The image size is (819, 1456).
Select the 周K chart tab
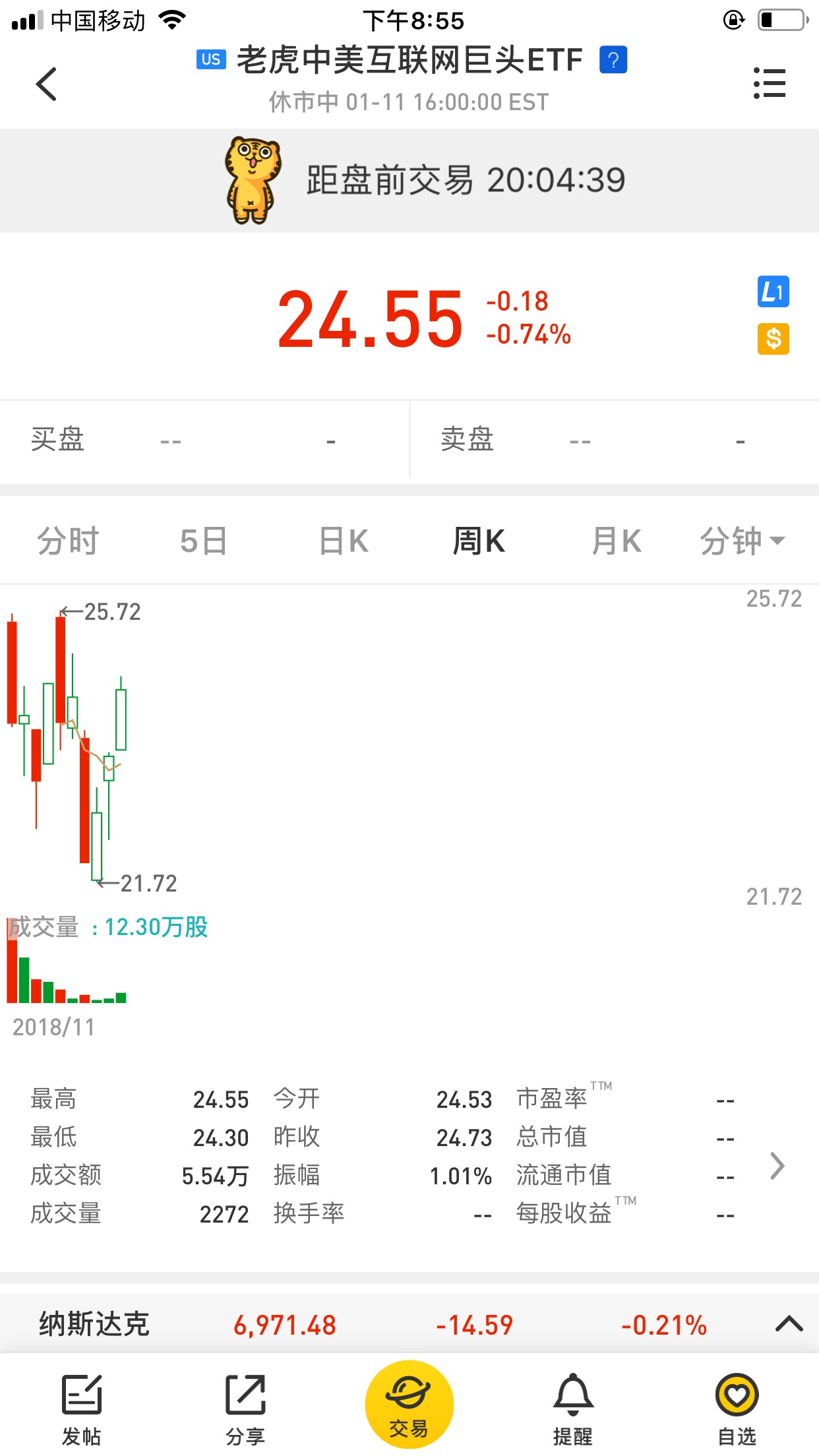[479, 541]
